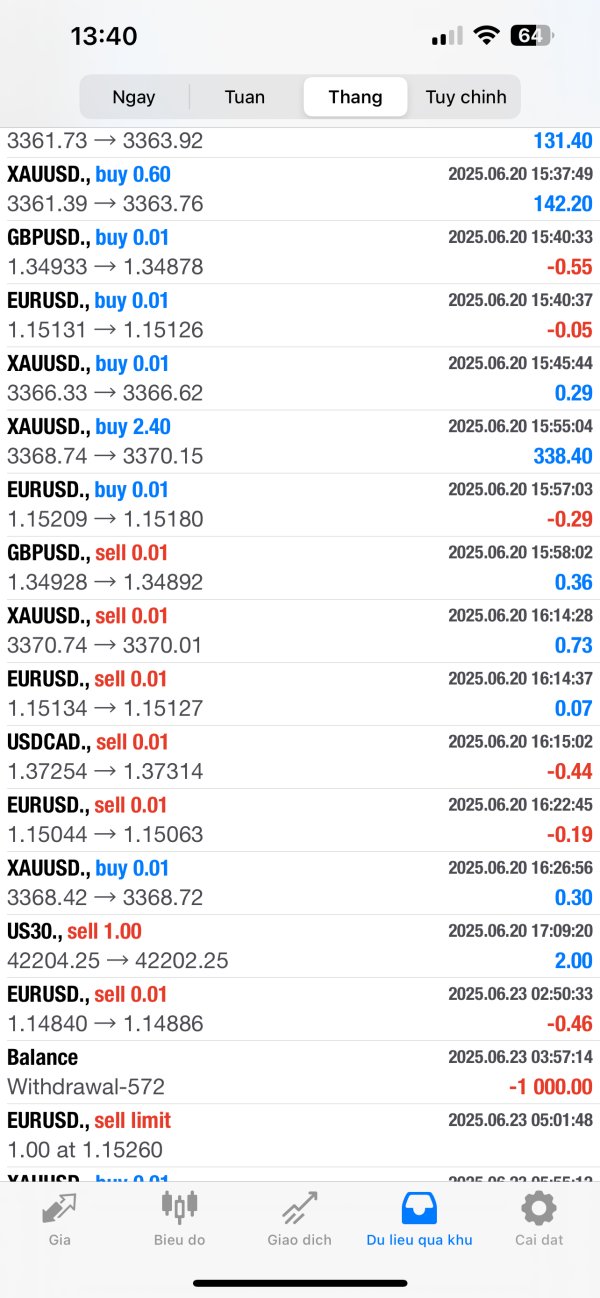This screenshot has height=1298, width=600.
Task: Show details of the US30 sell 1.00 trade
Action: 300,945
